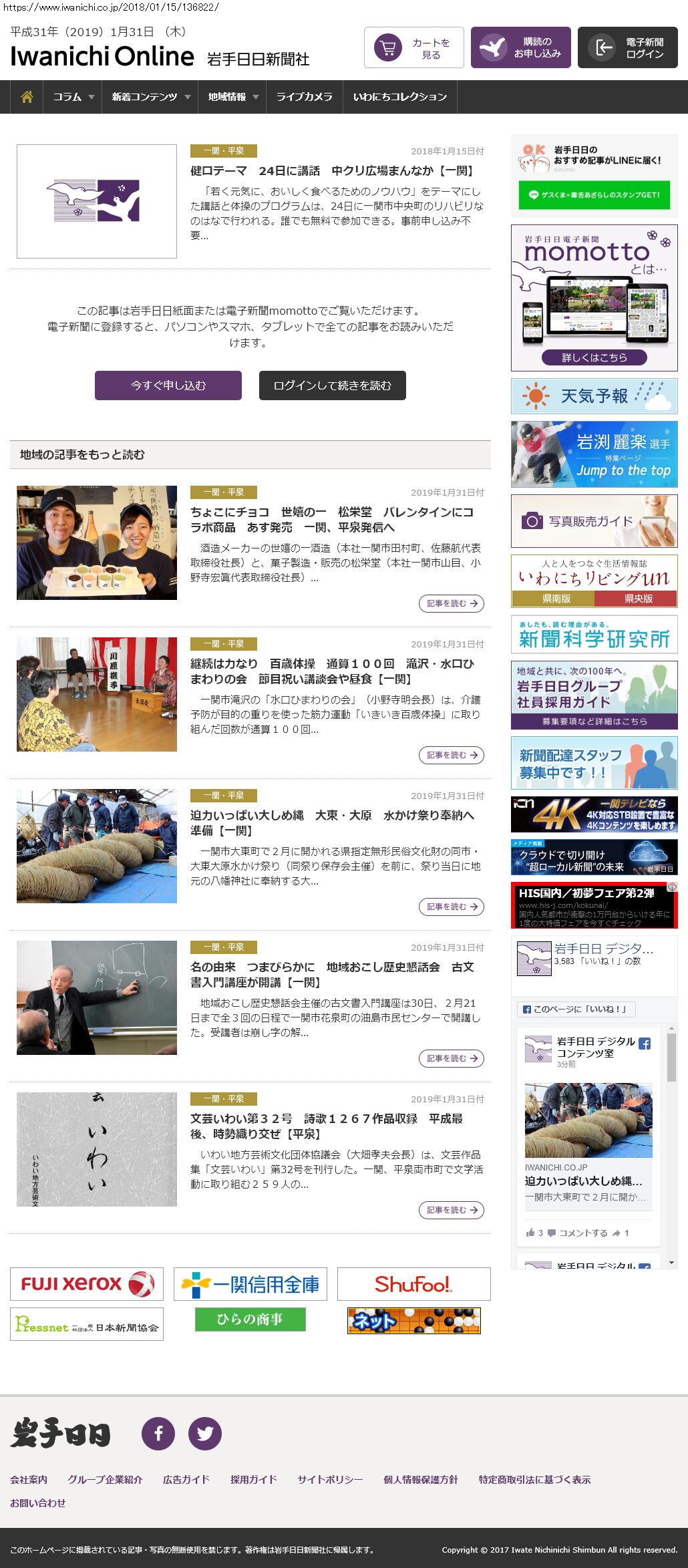Expand the 新着コンテンツ menu
This screenshot has width=688, height=1568.
point(150,97)
